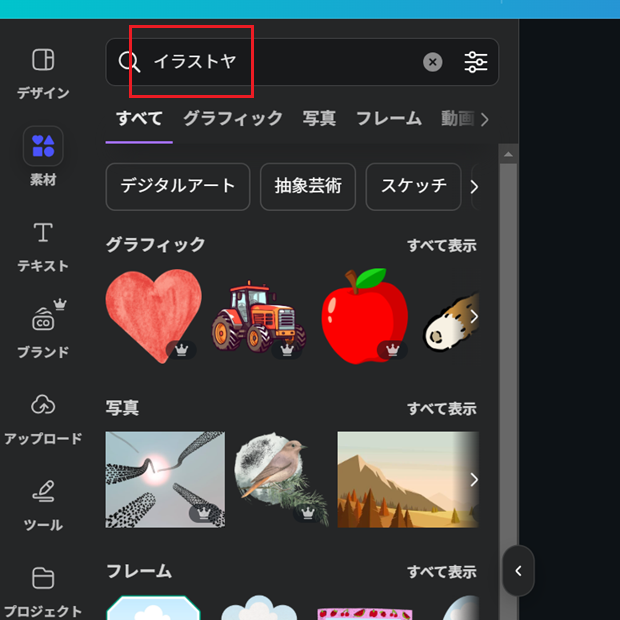The height and width of the screenshot is (620, 620).
Task: Show all グラフィック results
Action: (441, 245)
